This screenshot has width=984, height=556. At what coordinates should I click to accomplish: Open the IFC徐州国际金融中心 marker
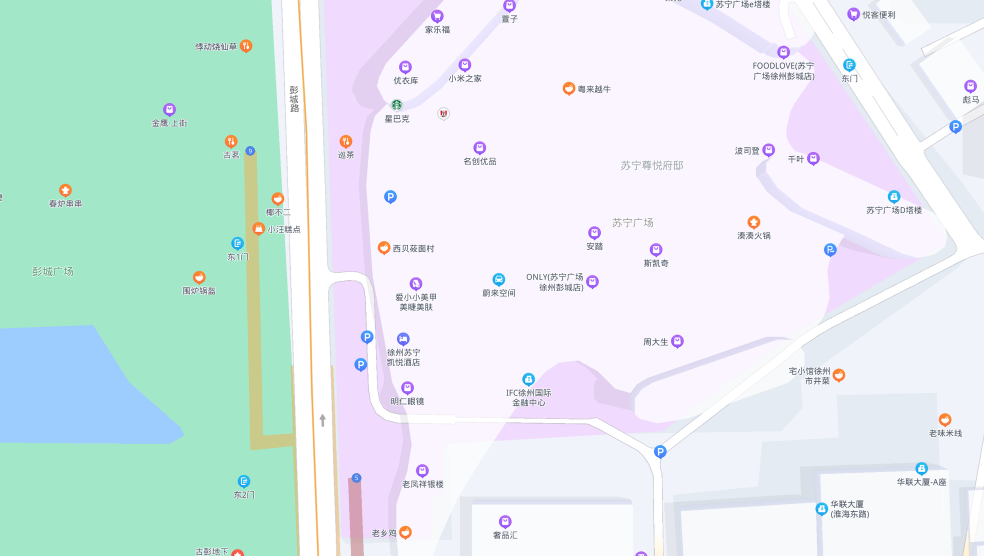pyautogui.click(x=528, y=380)
